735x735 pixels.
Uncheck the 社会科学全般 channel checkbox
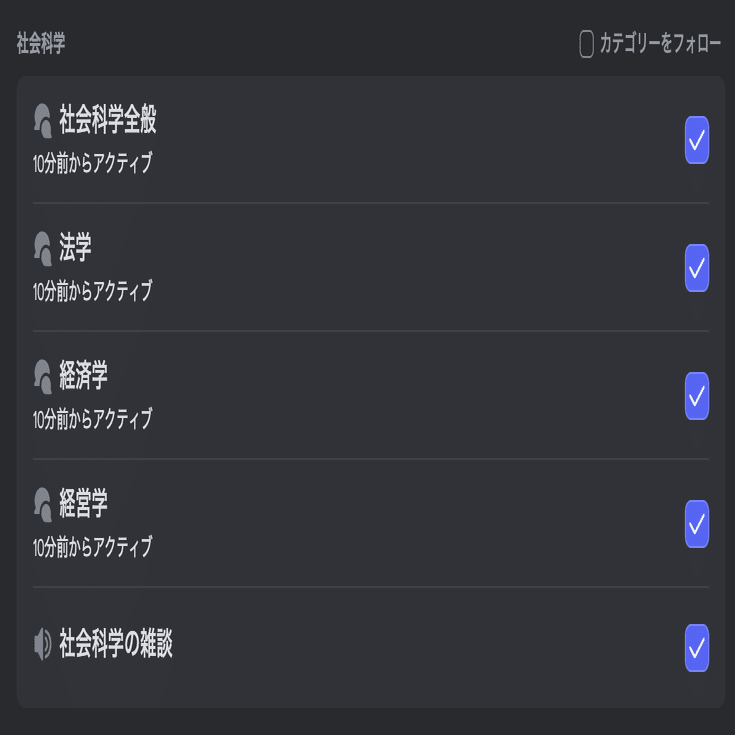pos(697,140)
